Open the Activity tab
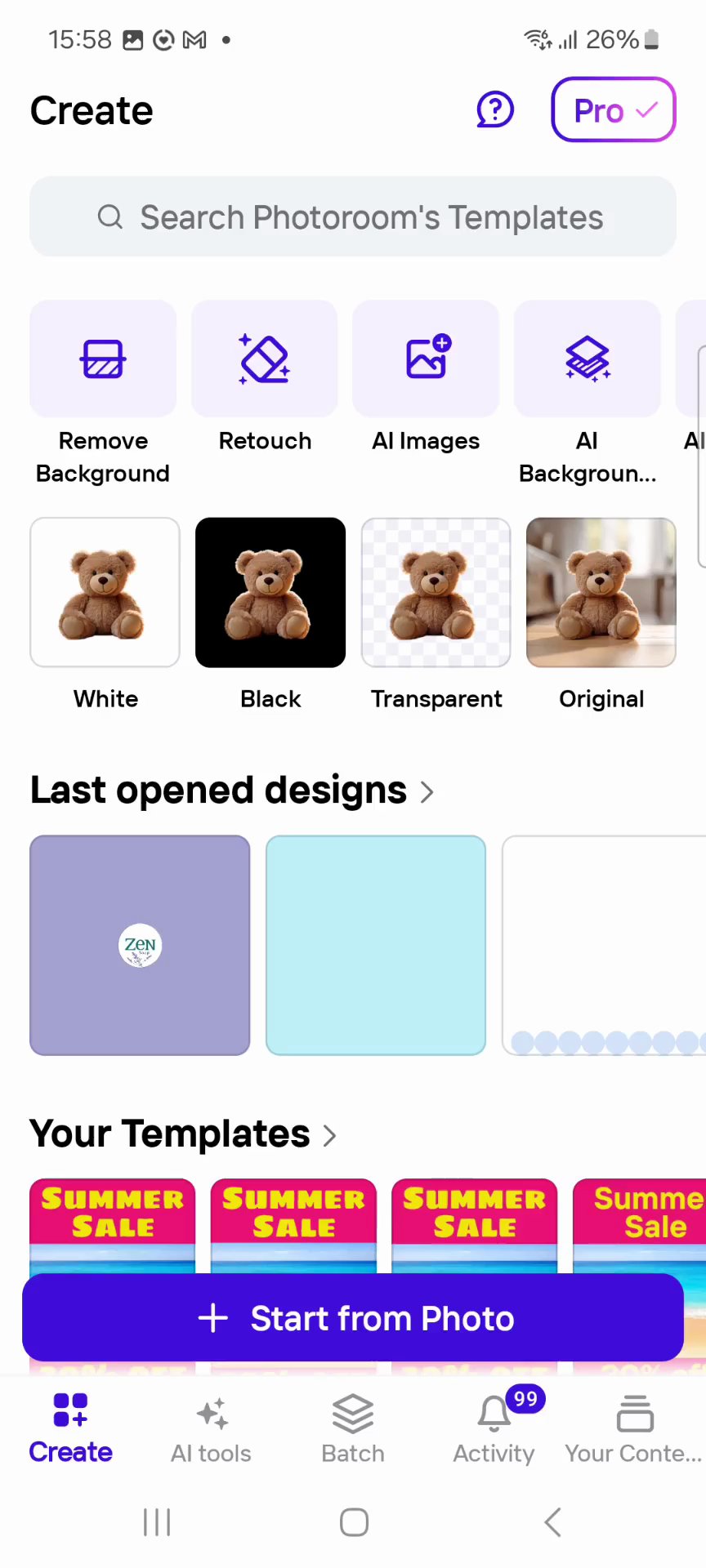 [494, 1429]
